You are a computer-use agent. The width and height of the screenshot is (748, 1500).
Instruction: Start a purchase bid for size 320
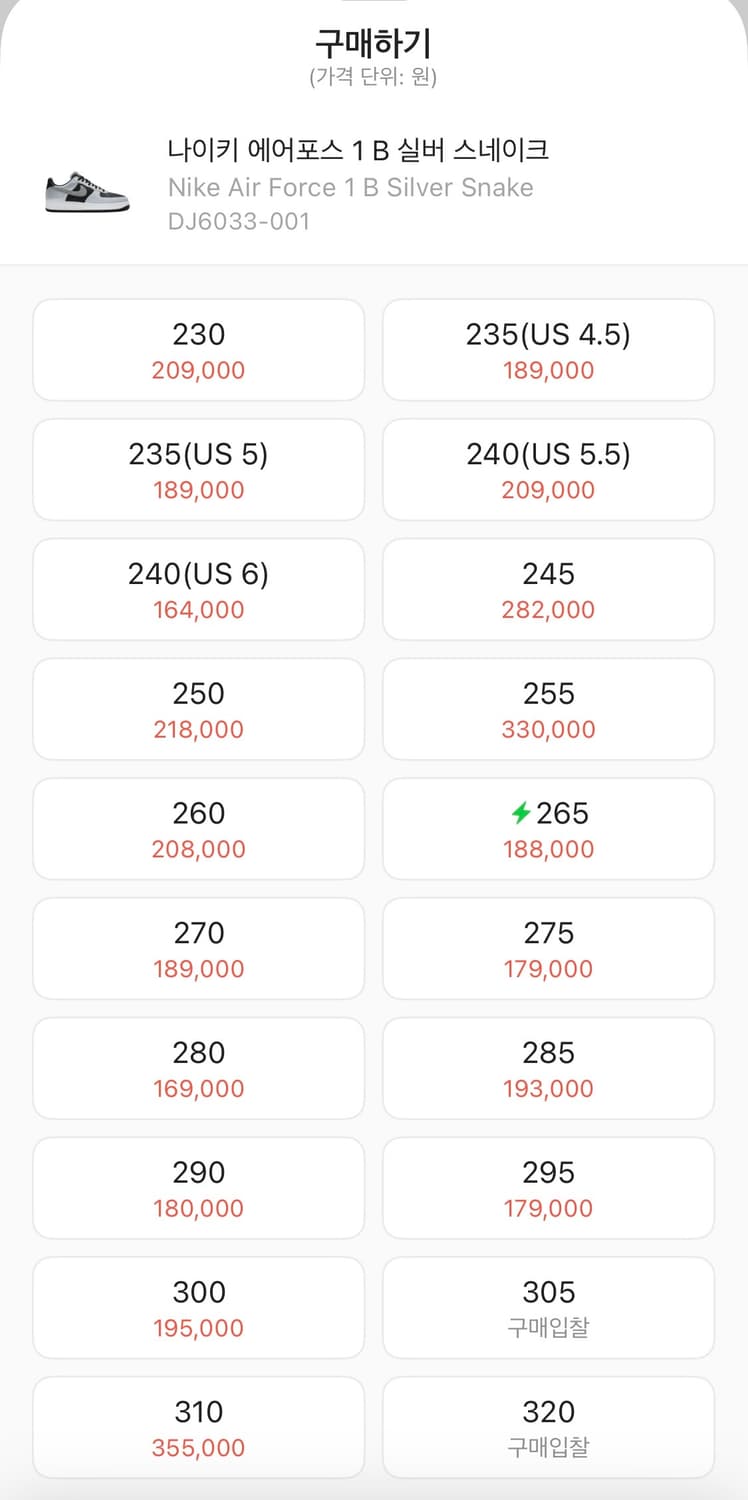pyautogui.click(x=548, y=1427)
